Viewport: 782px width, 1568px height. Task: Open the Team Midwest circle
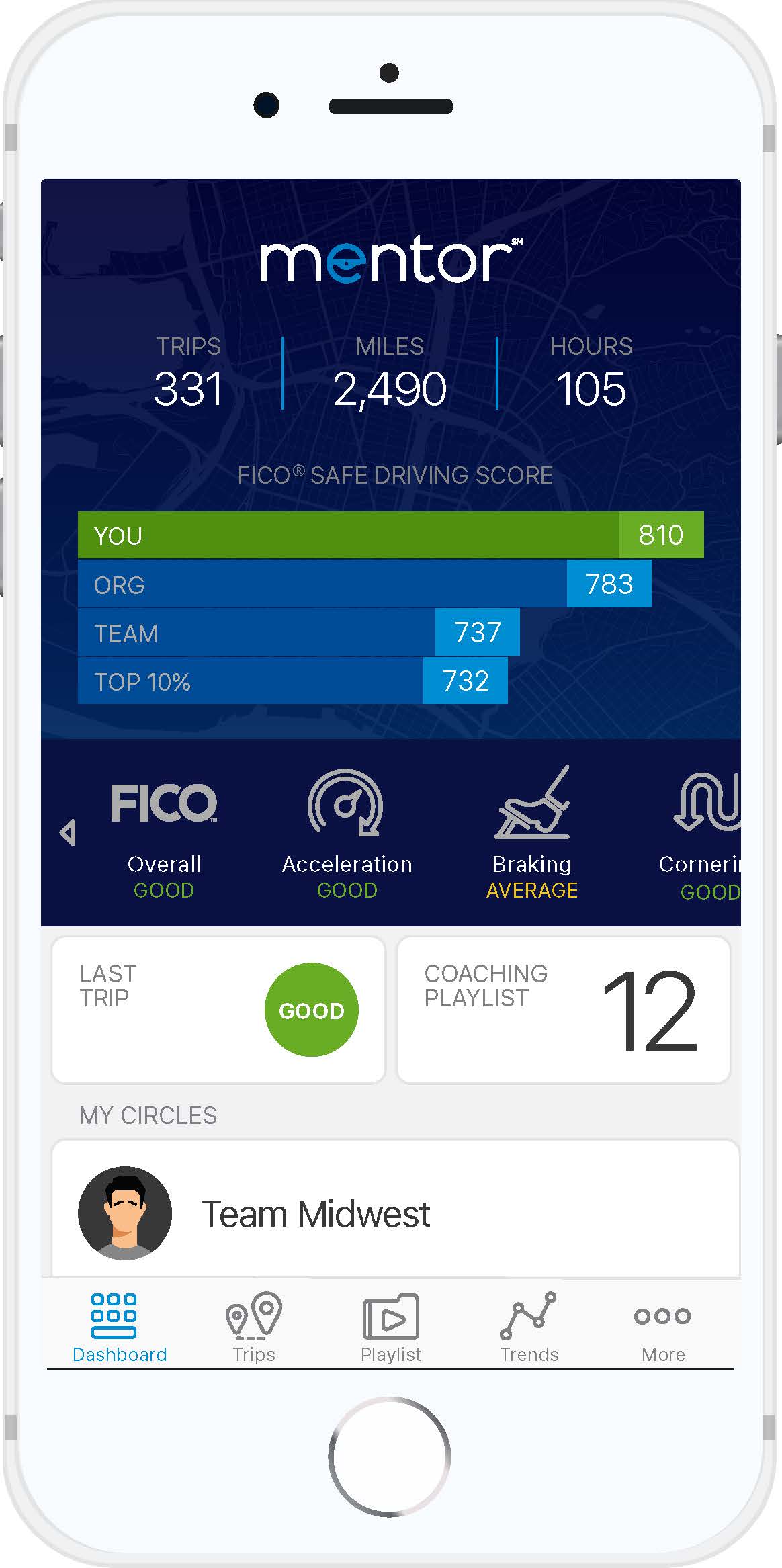396,1209
